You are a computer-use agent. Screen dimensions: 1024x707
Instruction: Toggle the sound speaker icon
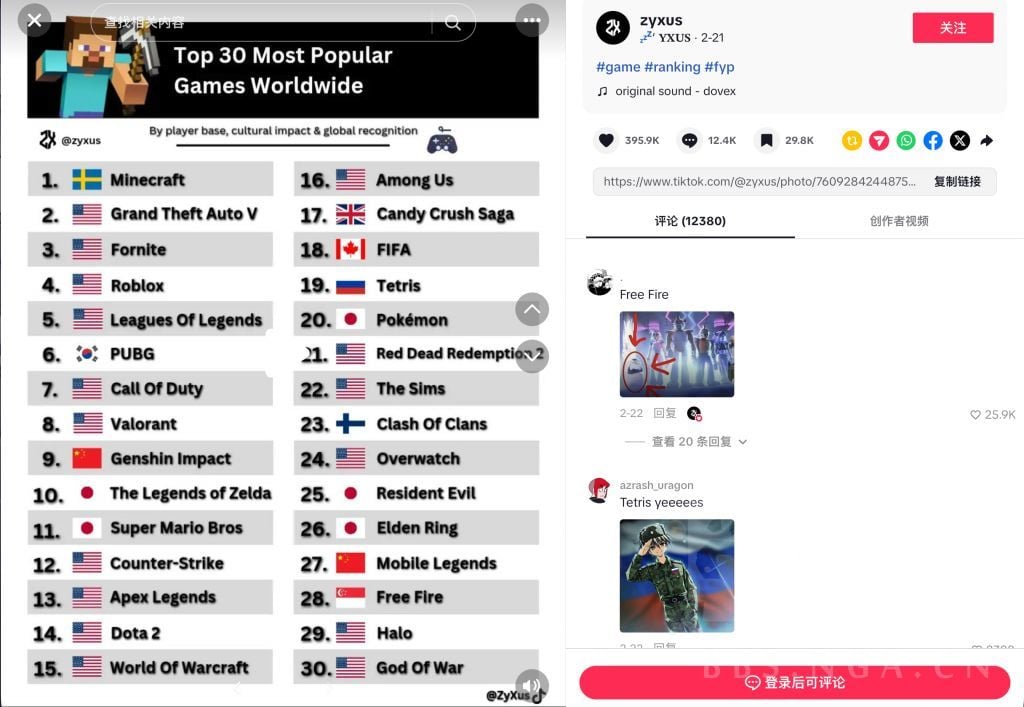[x=531, y=686]
